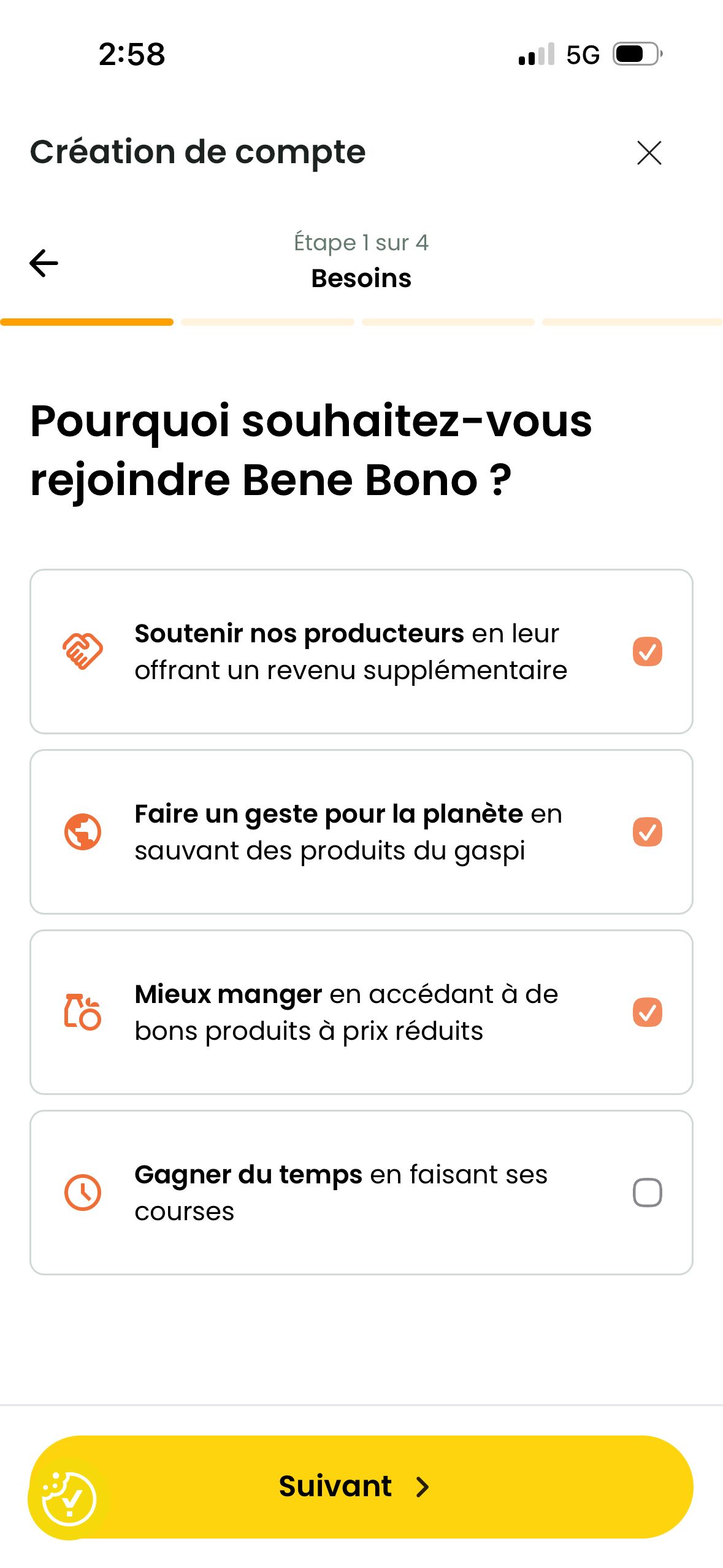Select the card for Mieux manger
This screenshot has height=1568, width=723.
(x=361, y=1012)
